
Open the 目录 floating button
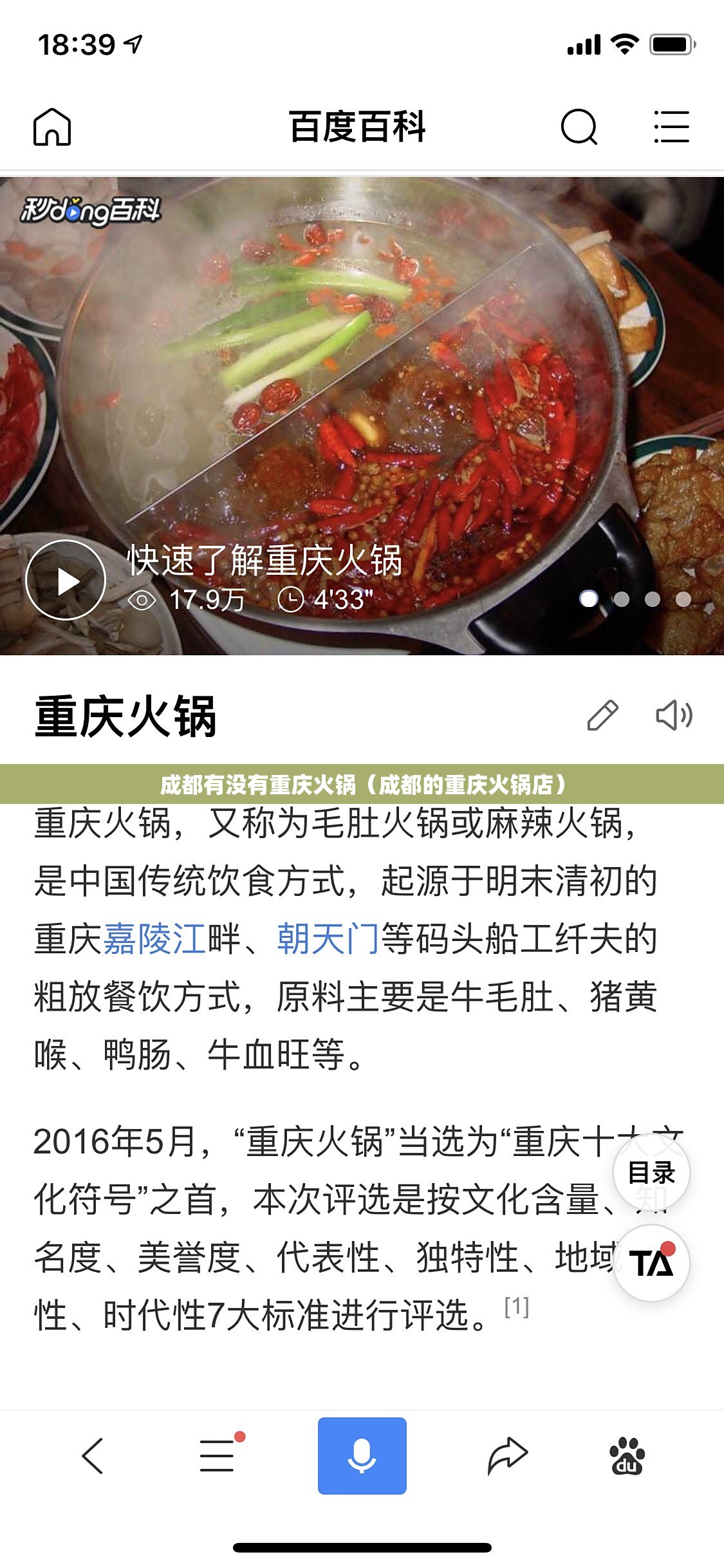coord(651,1172)
